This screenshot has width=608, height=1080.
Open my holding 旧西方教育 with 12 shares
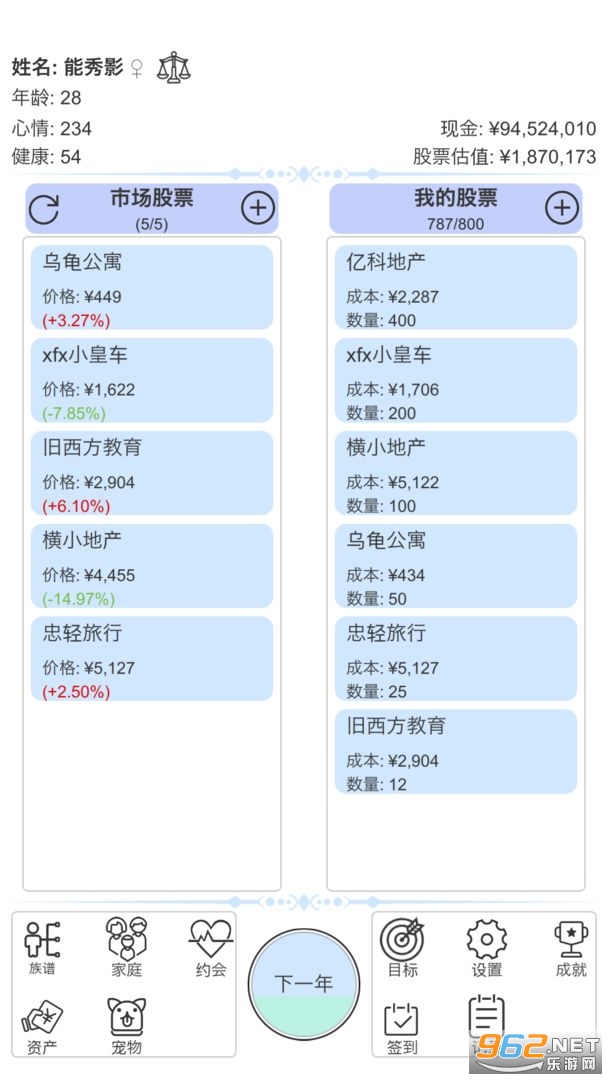(456, 752)
